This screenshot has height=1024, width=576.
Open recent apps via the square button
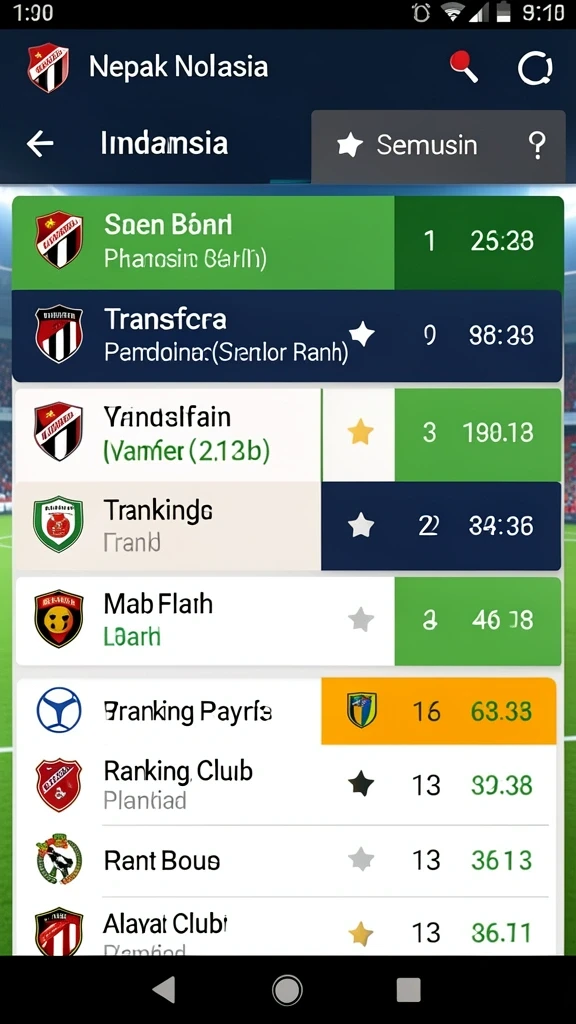click(408, 990)
